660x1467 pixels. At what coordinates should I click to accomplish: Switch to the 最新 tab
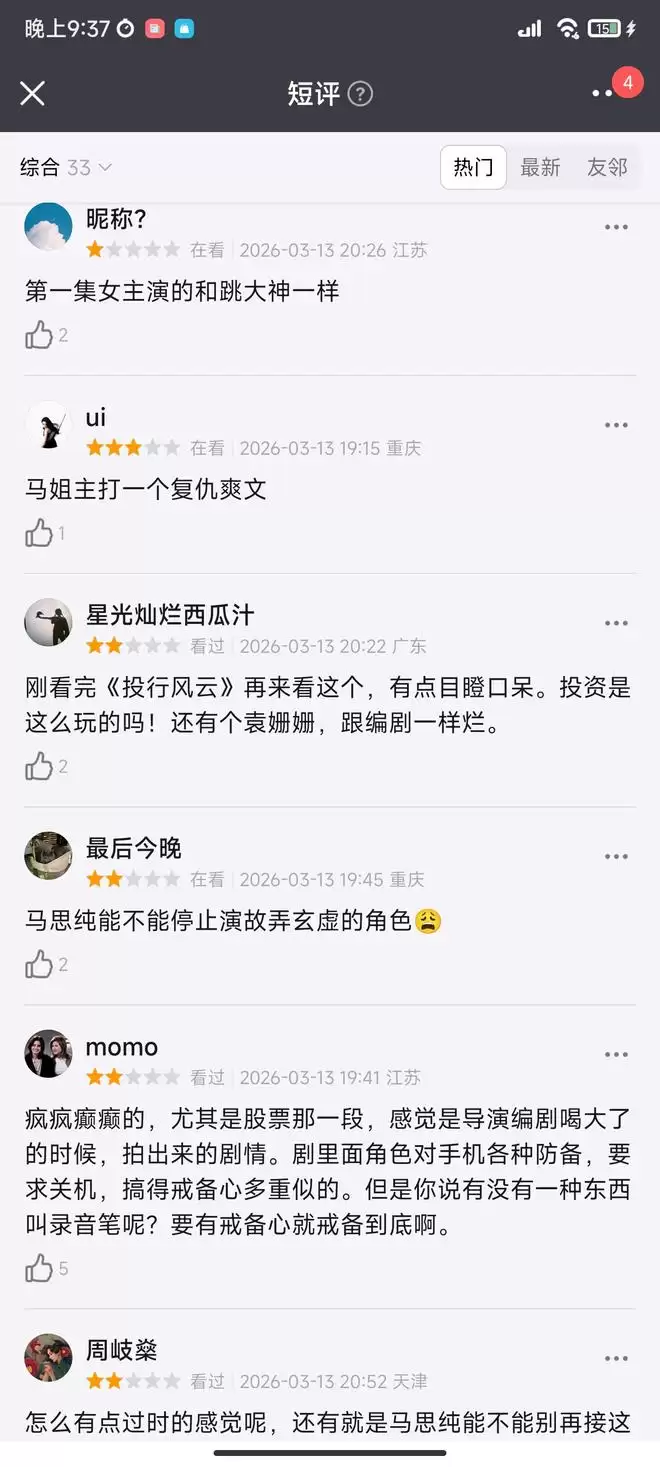point(540,167)
